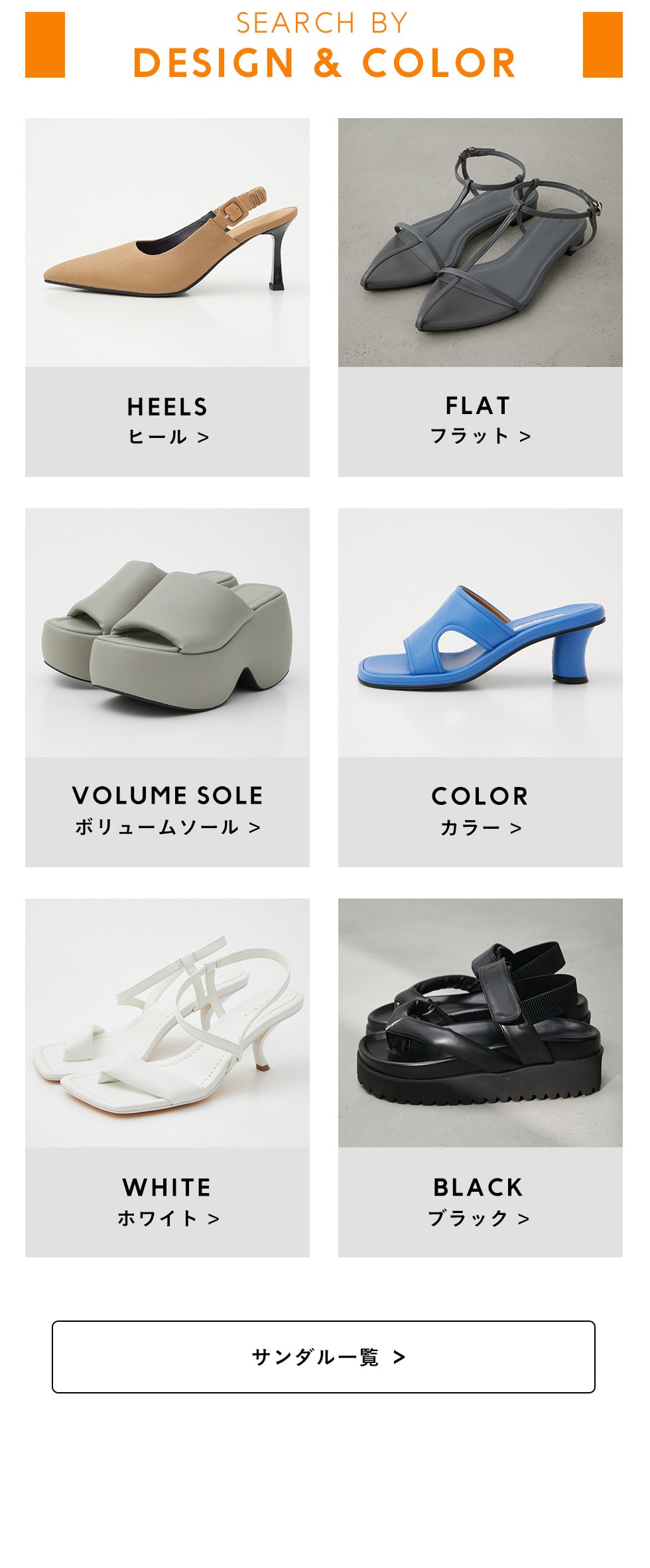Open the HEELS ヒール category
The image size is (650, 1568).
[167, 421]
